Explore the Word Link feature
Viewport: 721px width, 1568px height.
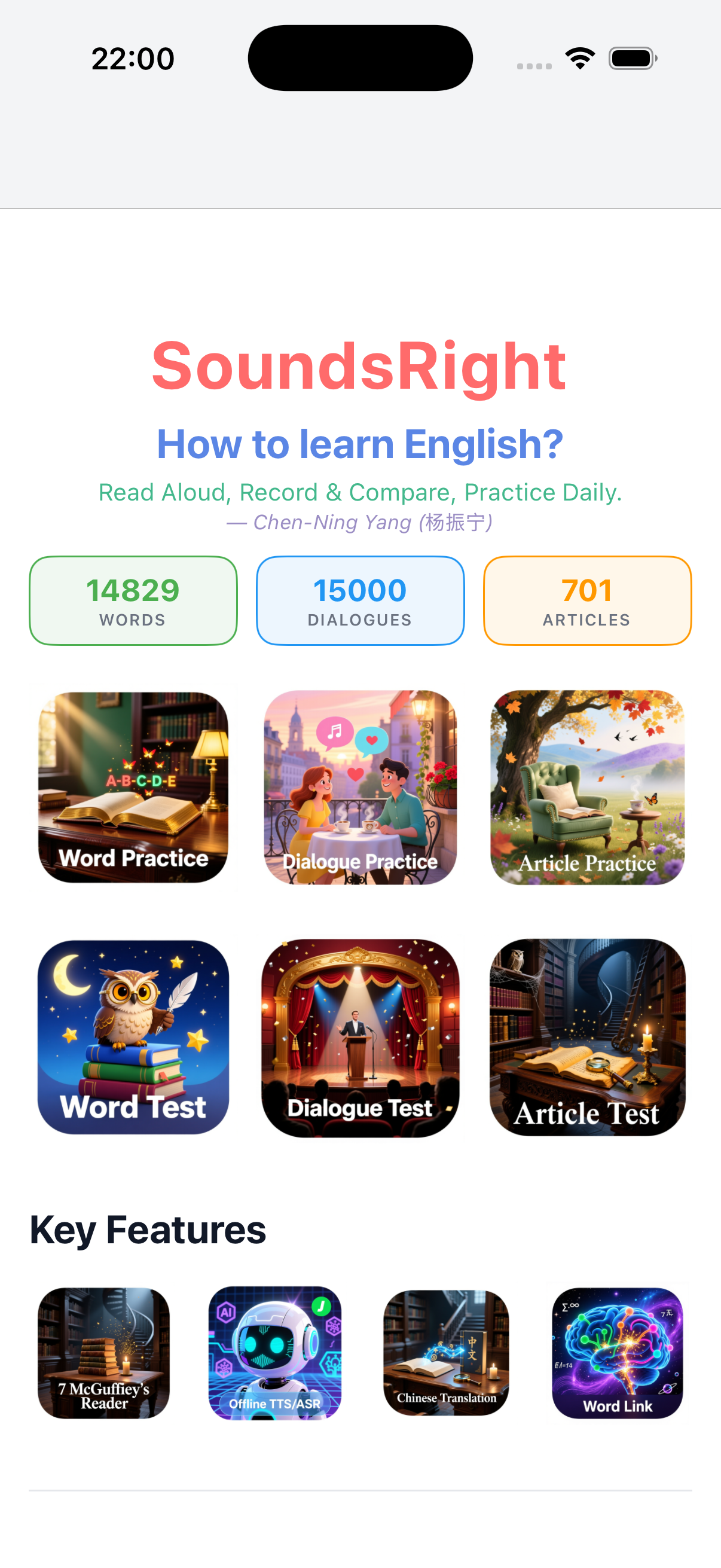617,1353
